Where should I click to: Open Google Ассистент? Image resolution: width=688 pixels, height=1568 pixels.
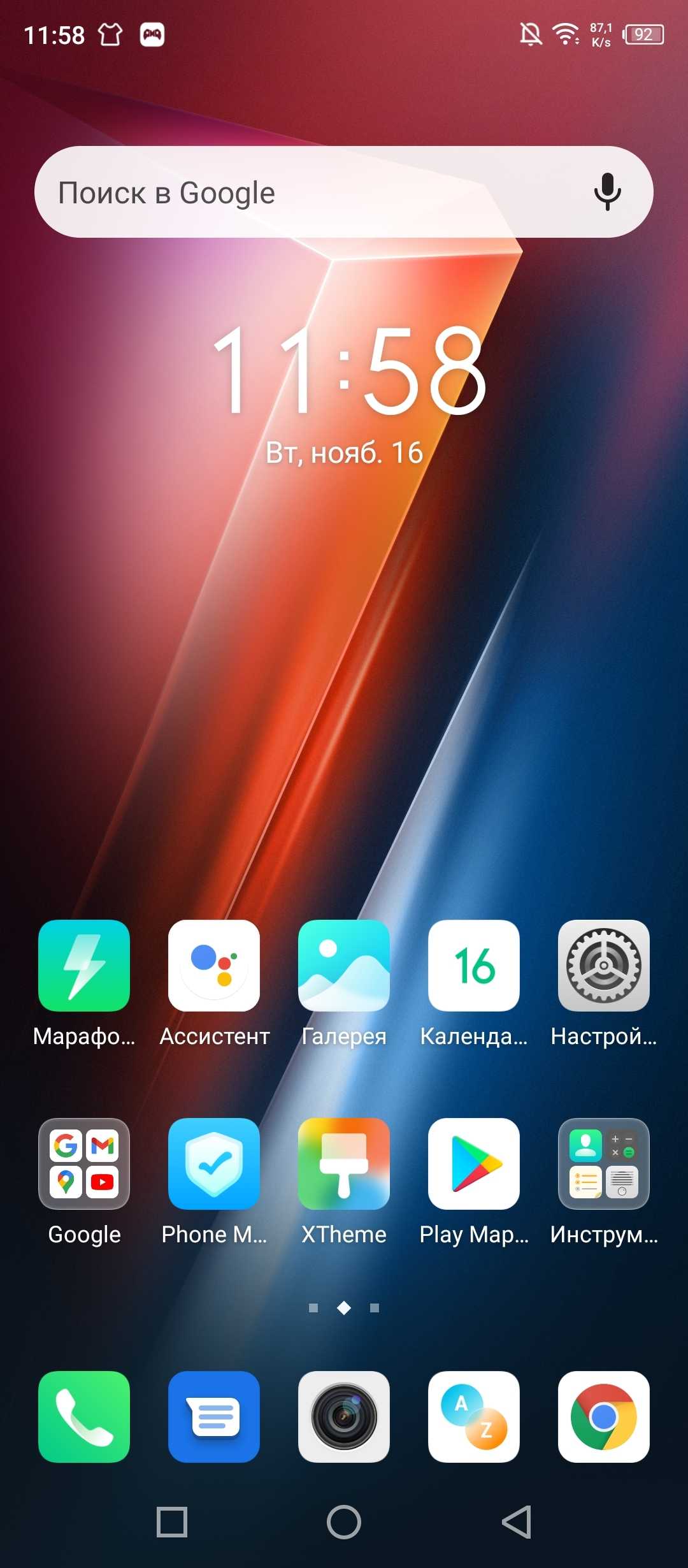214,966
